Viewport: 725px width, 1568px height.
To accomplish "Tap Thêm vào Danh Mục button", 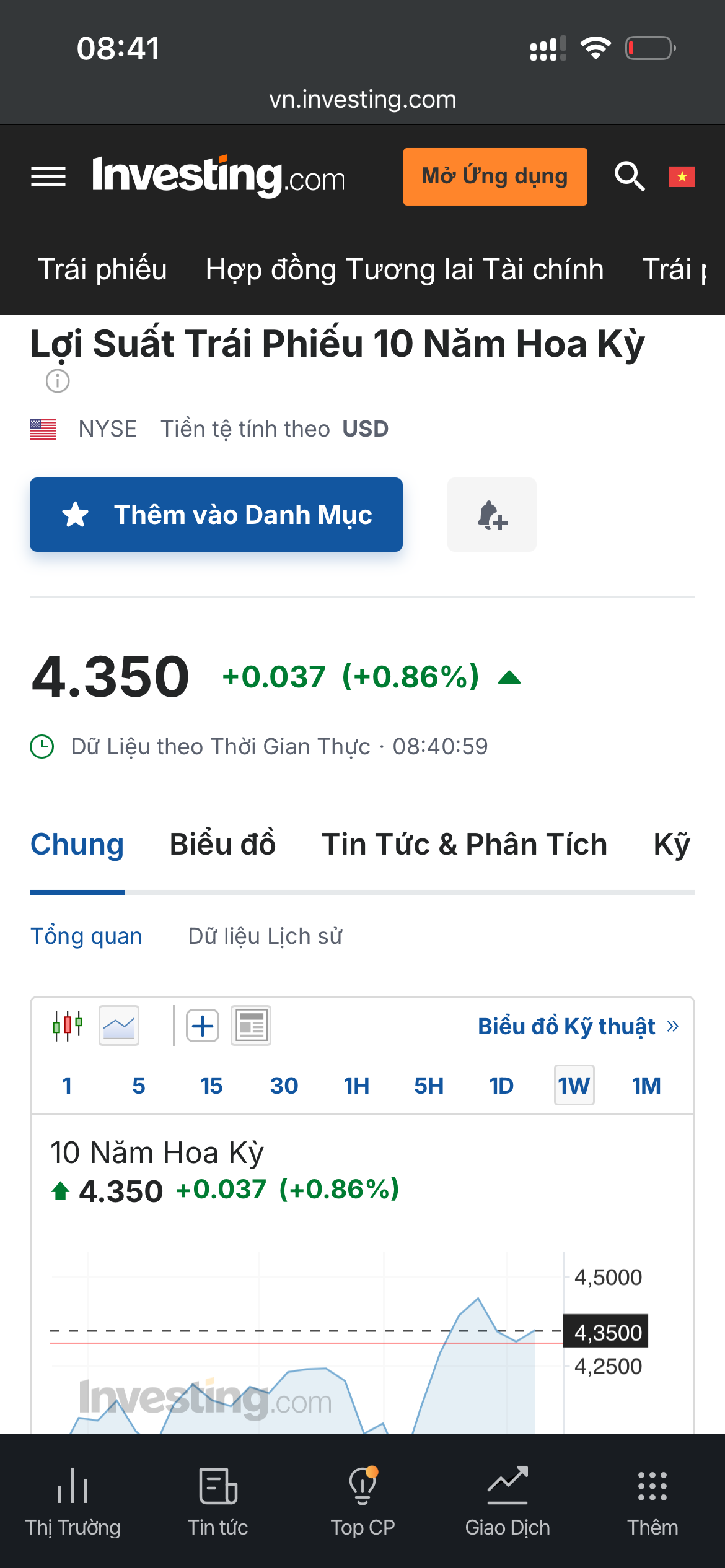I will pos(216,515).
